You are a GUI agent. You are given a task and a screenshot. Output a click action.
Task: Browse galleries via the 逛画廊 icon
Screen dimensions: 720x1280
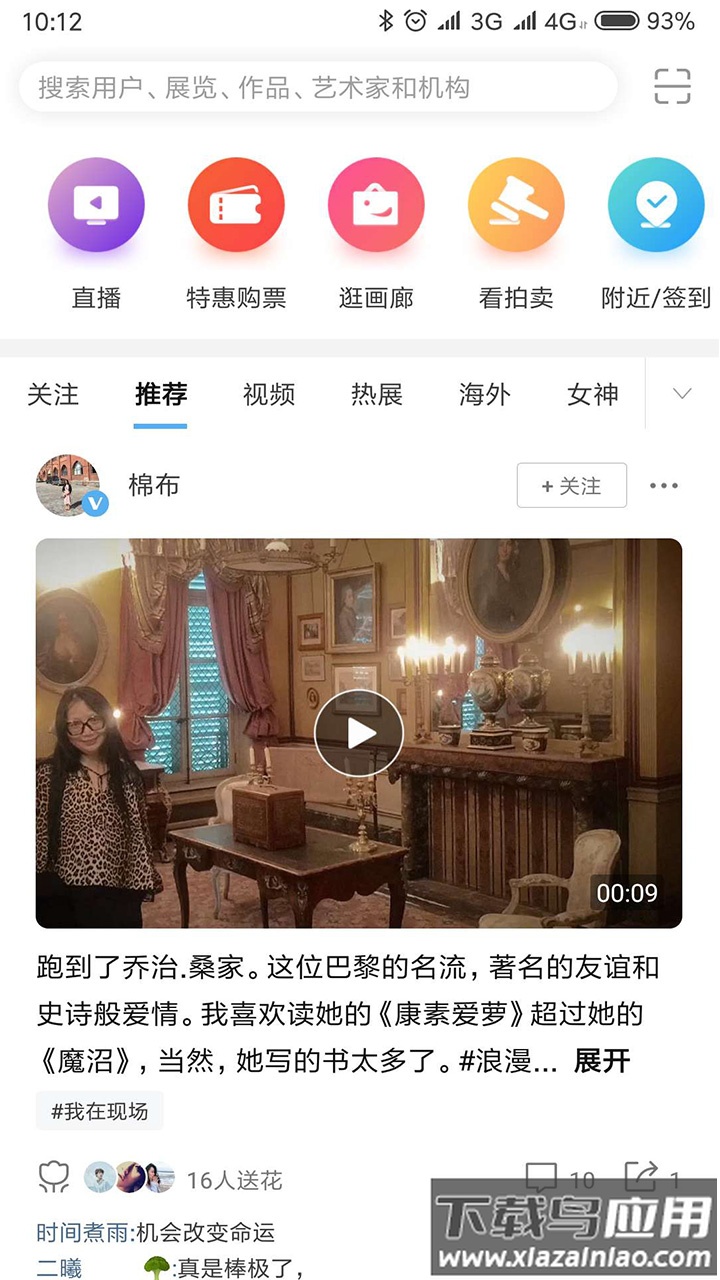tap(376, 203)
